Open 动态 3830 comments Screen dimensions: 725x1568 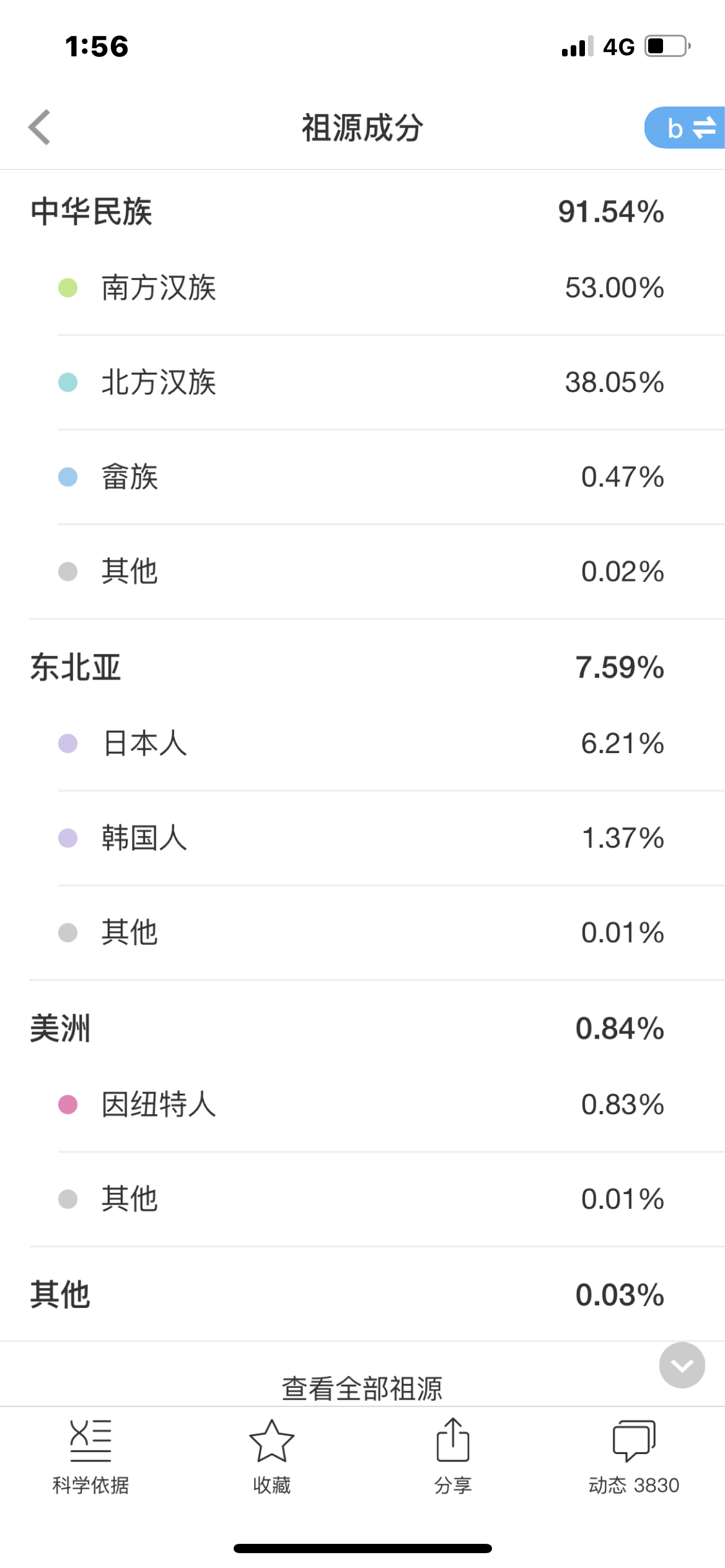[x=634, y=1457]
